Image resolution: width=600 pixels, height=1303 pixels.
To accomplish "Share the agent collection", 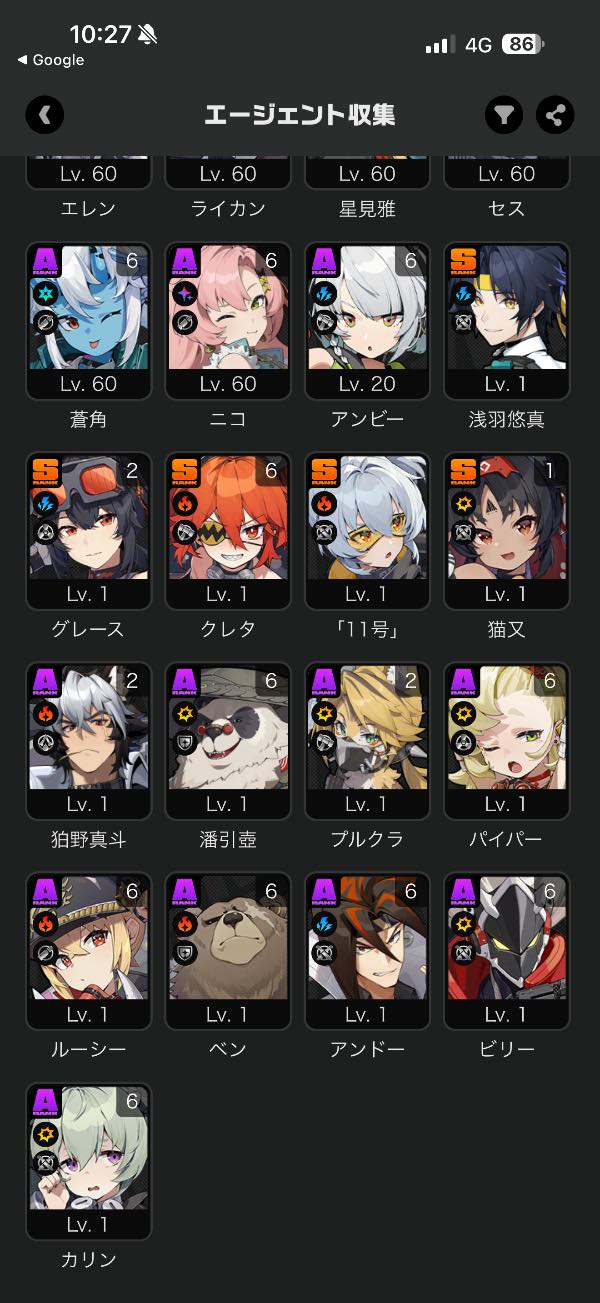I will coord(555,115).
